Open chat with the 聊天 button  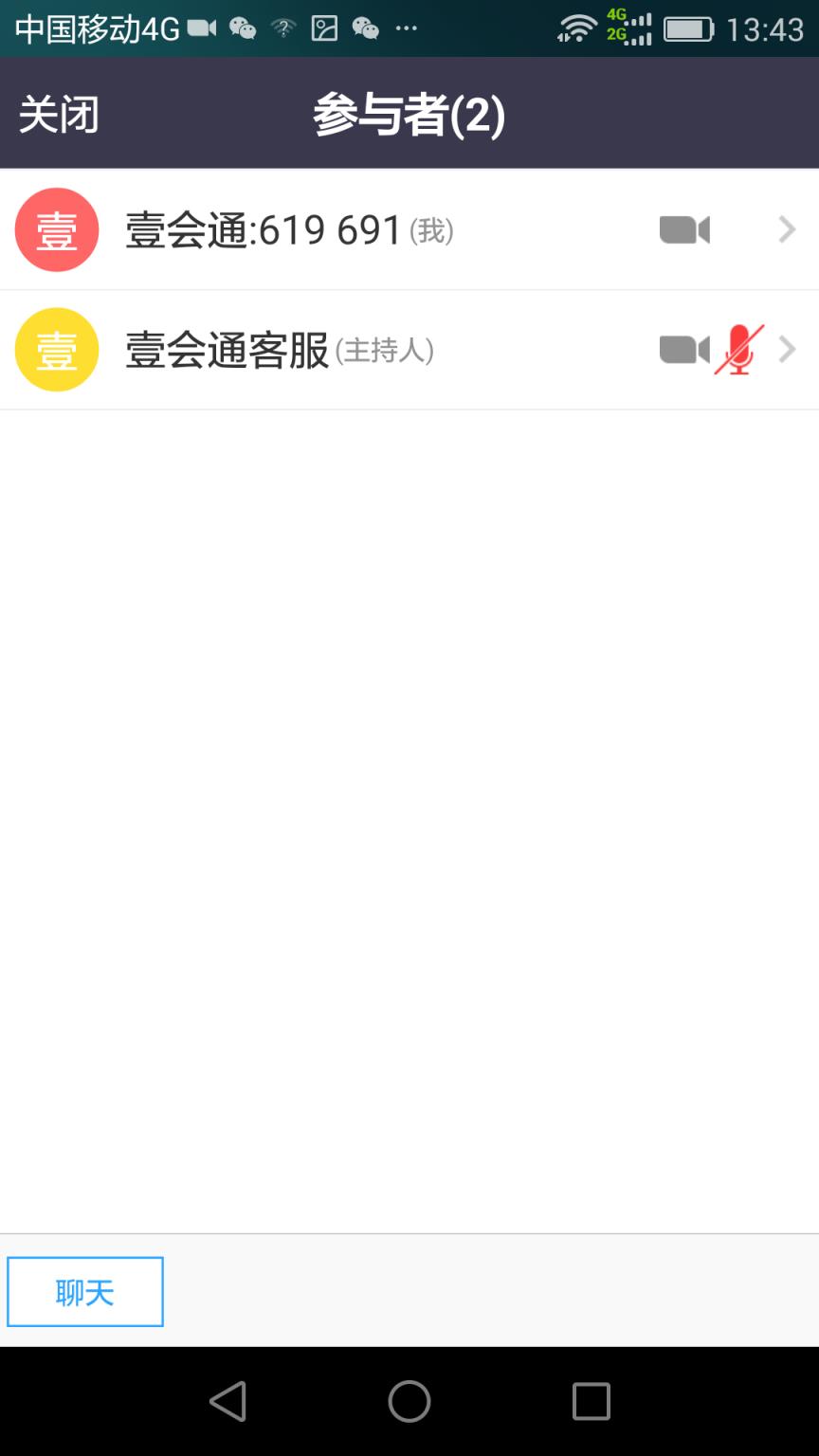(x=84, y=1291)
